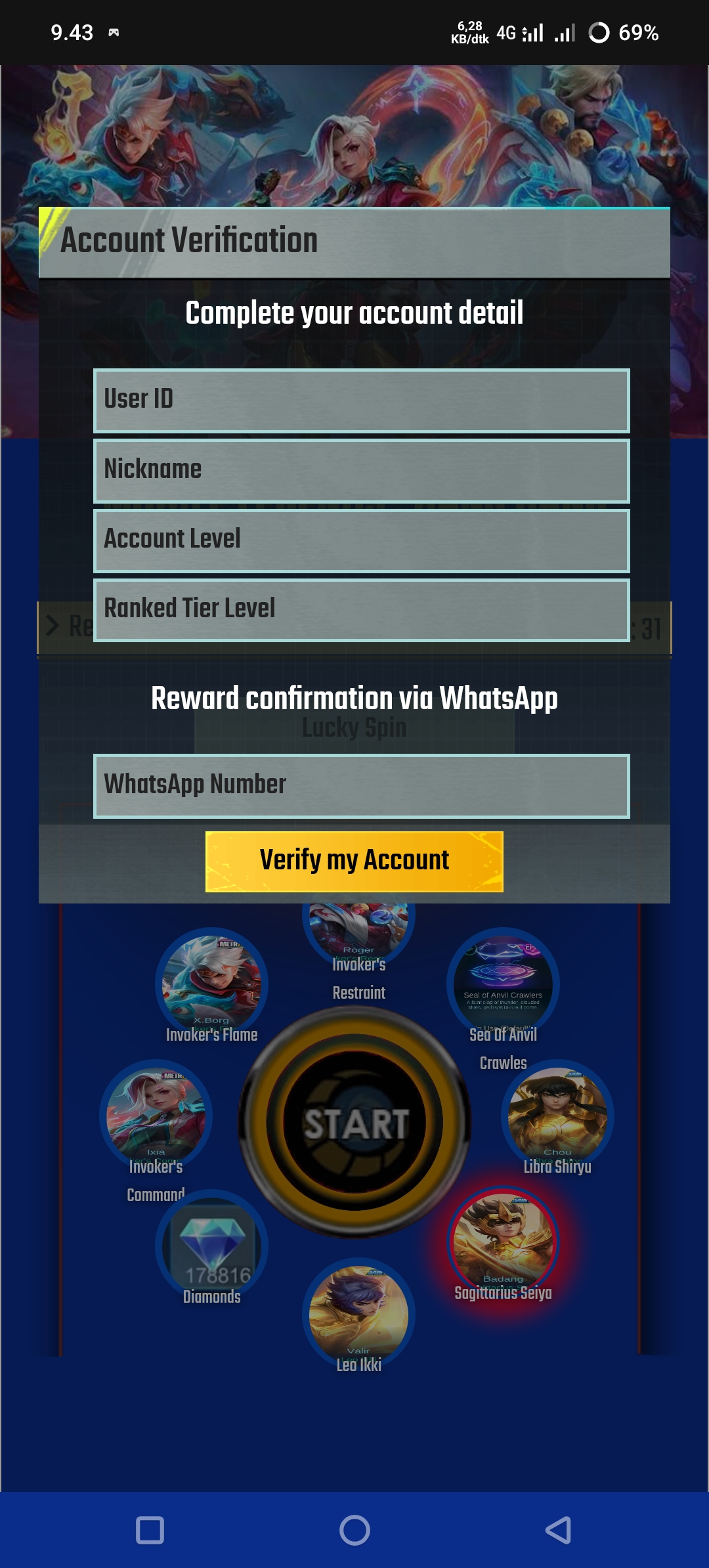
Task: Tap the Verify my Account button
Action: (x=354, y=861)
